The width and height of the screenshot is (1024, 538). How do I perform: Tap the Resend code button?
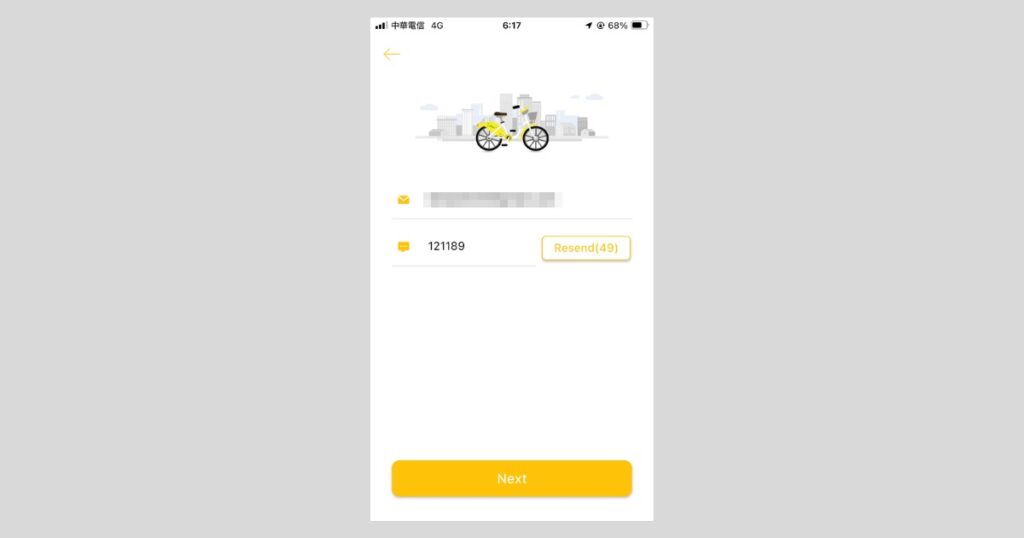tap(586, 248)
